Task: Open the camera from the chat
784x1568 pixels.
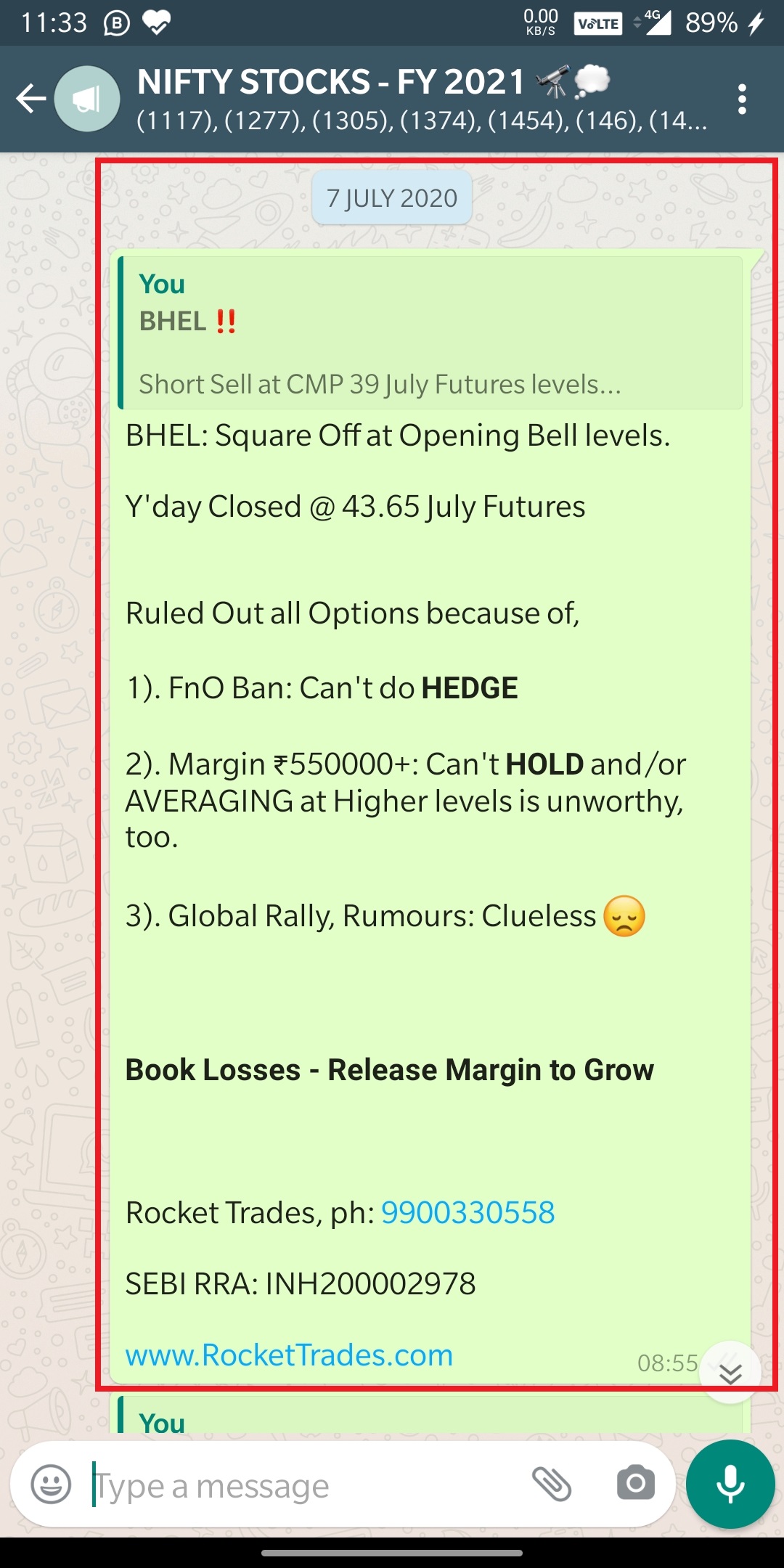Action: click(x=635, y=1483)
